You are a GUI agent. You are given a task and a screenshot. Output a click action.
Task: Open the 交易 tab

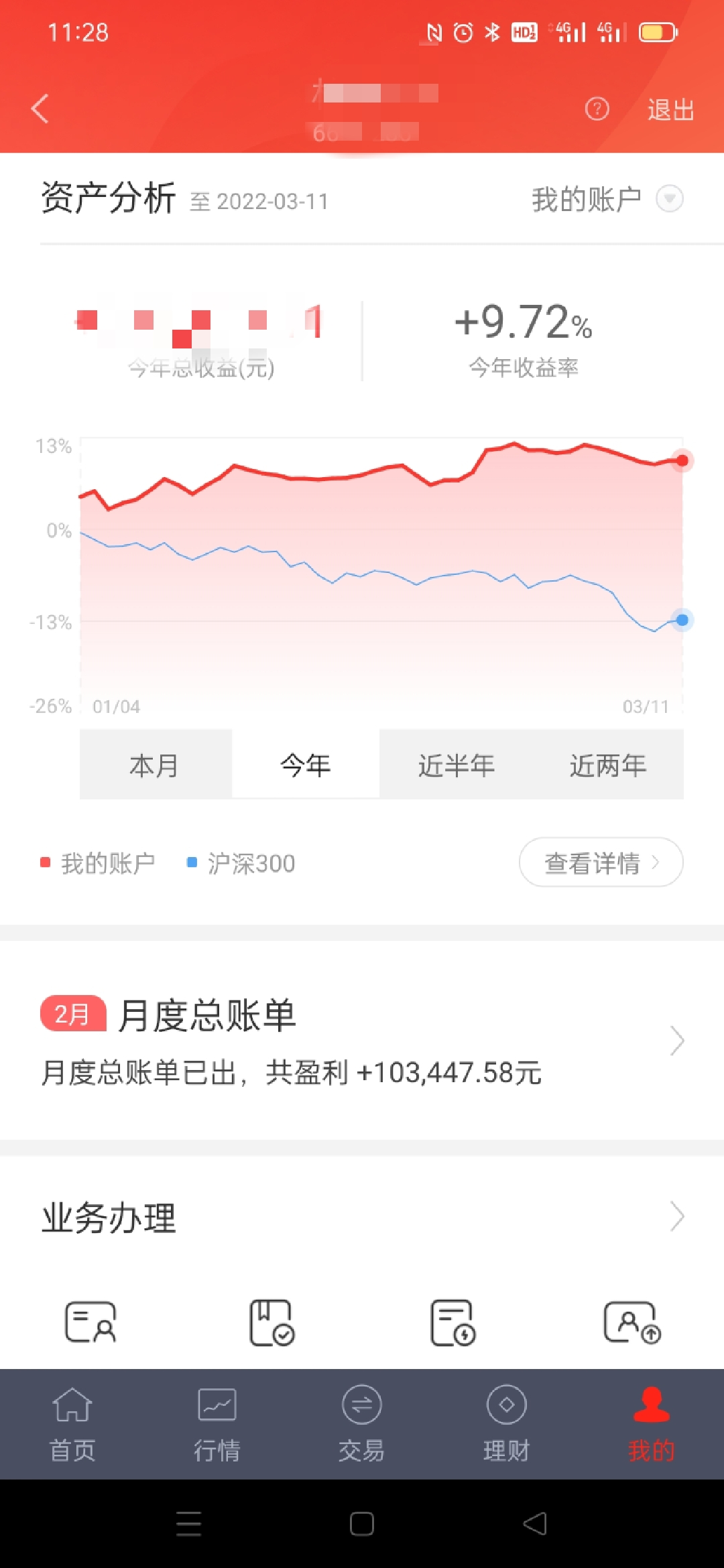click(x=362, y=1424)
